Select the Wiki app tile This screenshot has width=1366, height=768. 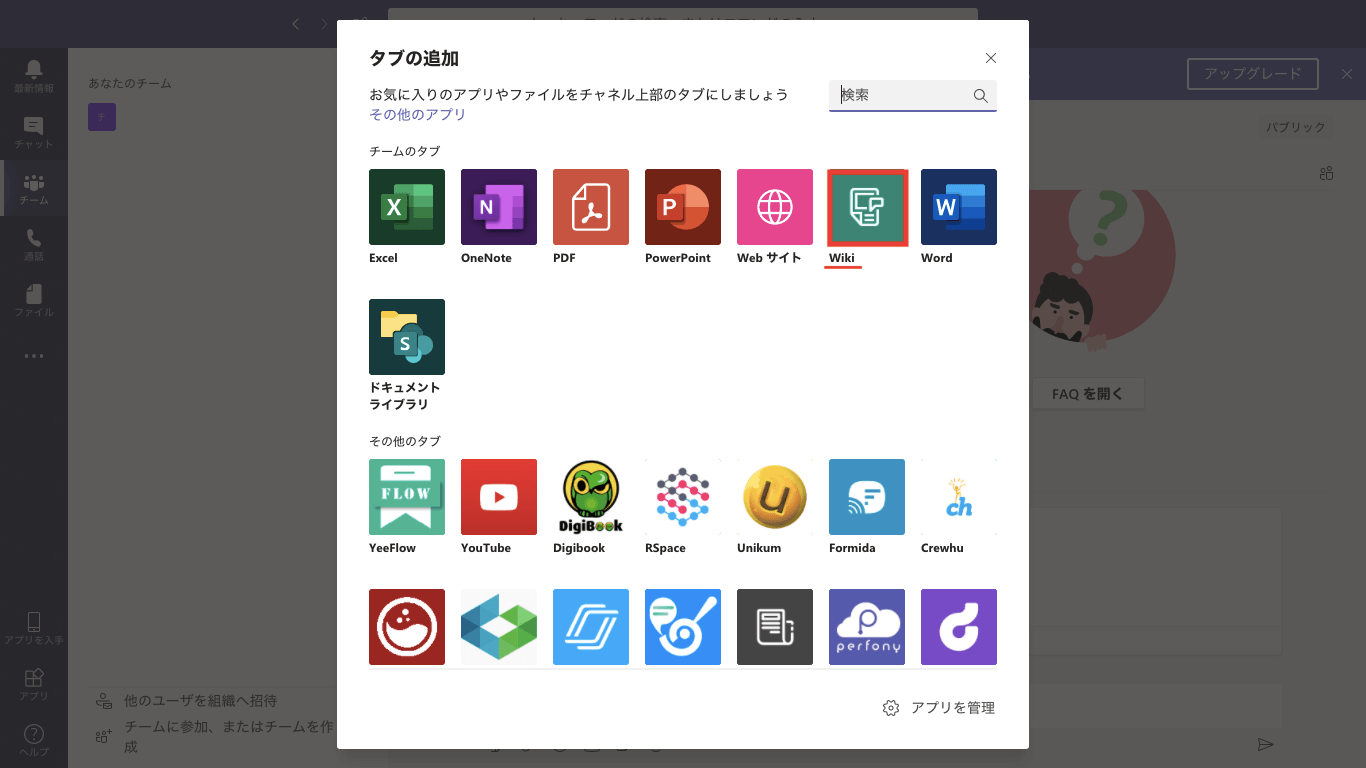867,207
